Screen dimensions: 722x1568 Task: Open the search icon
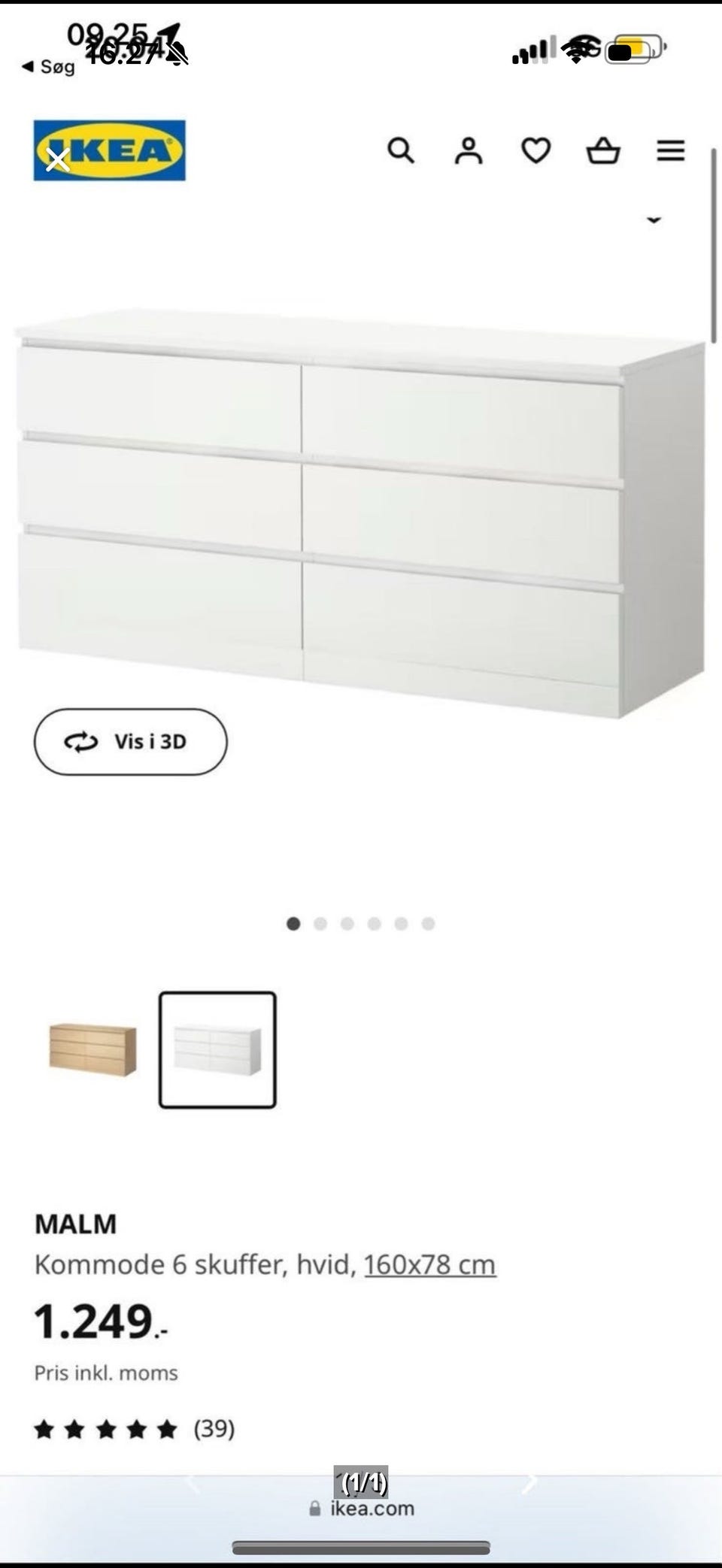coord(403,151)
